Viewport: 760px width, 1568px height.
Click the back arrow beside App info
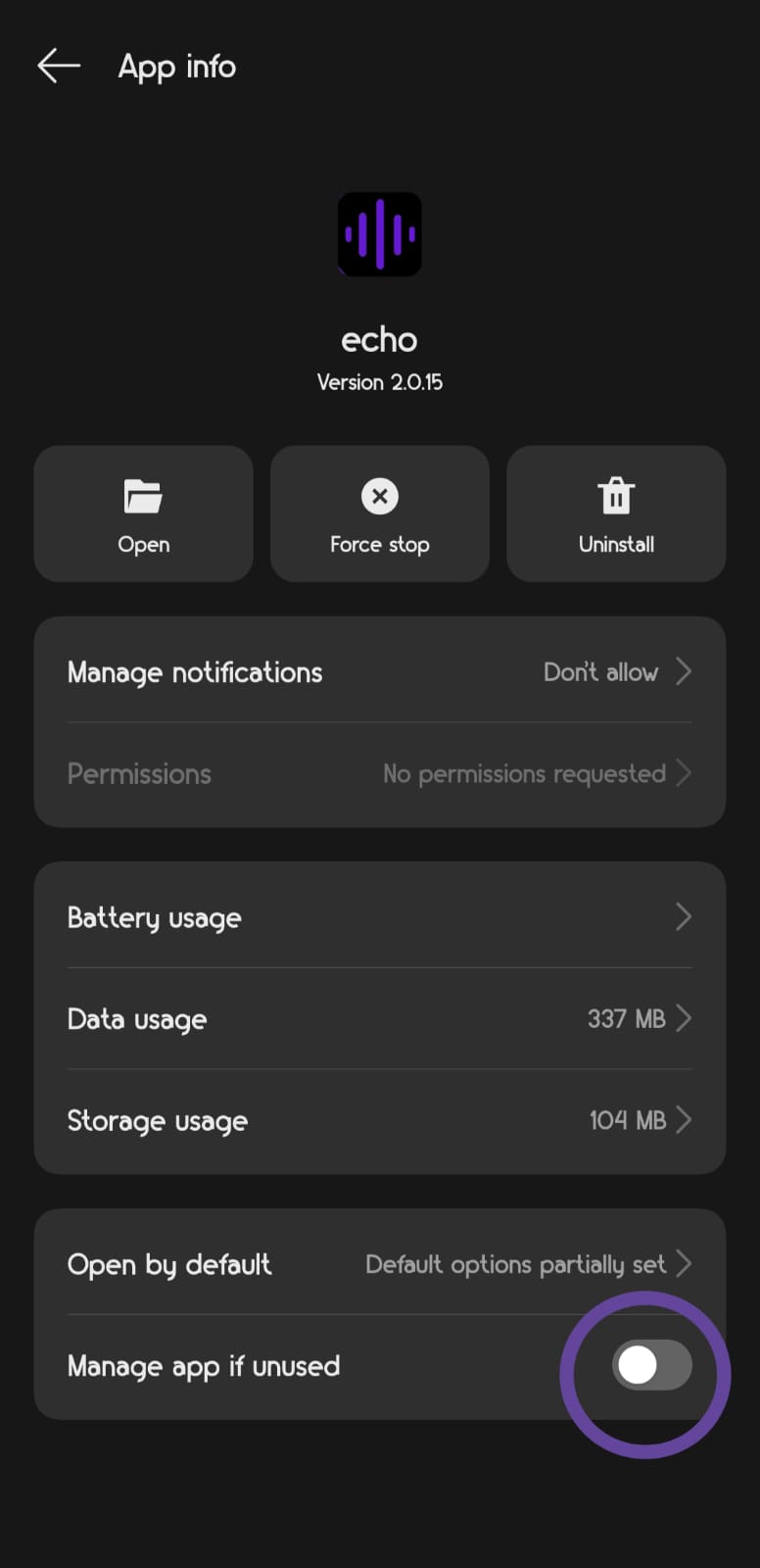[57, 66]
